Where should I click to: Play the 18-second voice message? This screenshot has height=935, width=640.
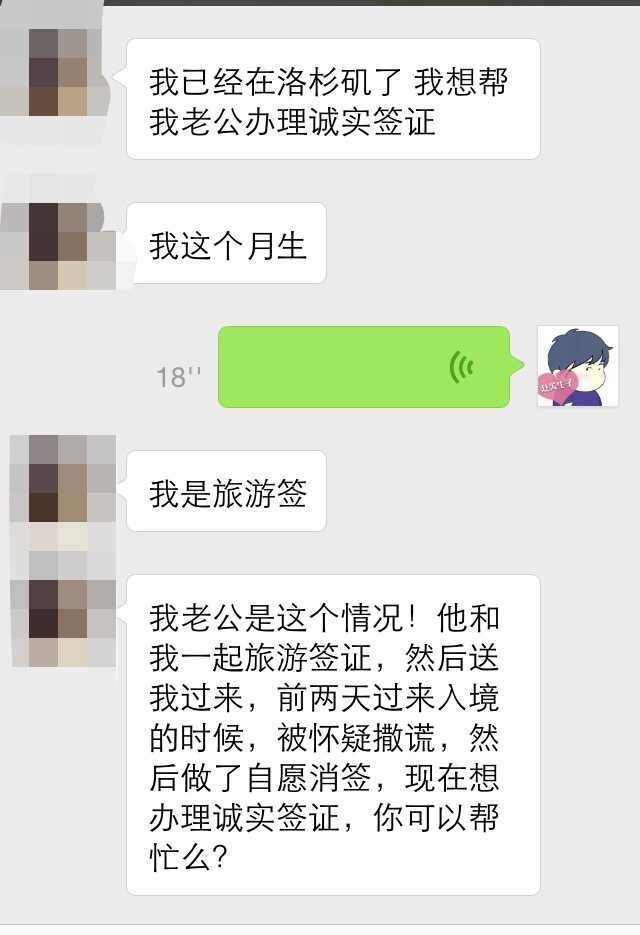(x=364, y=367)
